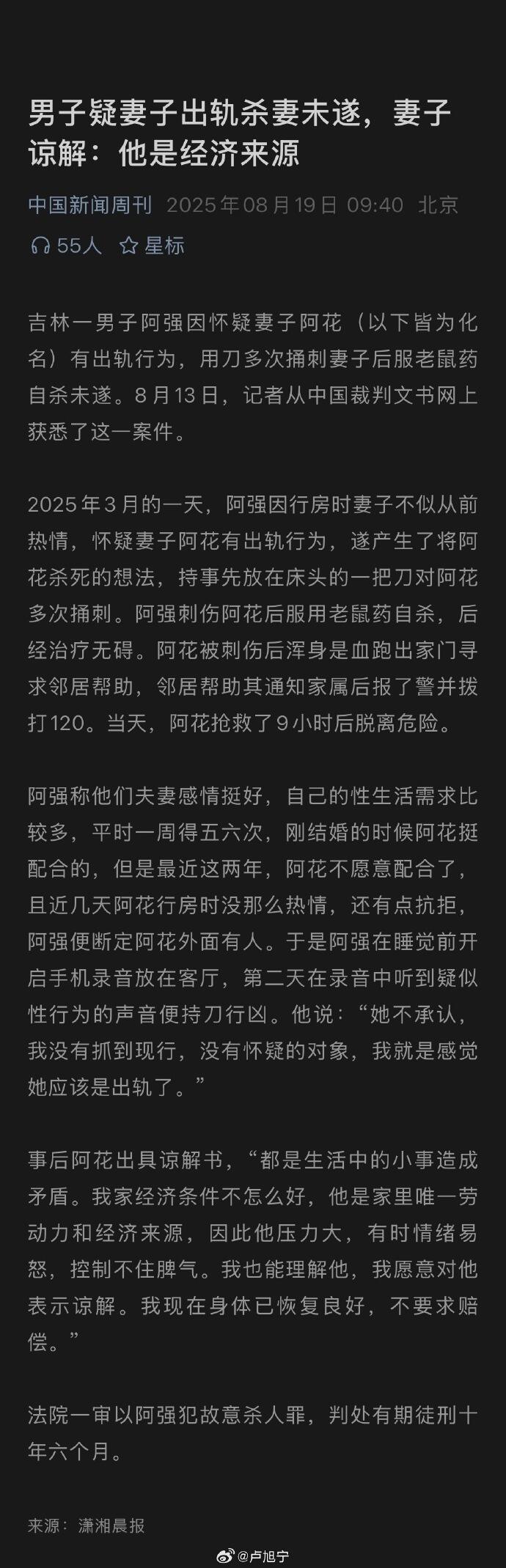The image size is (506, 1568).
Task: Open the 中国新闻周刊 account page
Action: (x=90, y=205)
